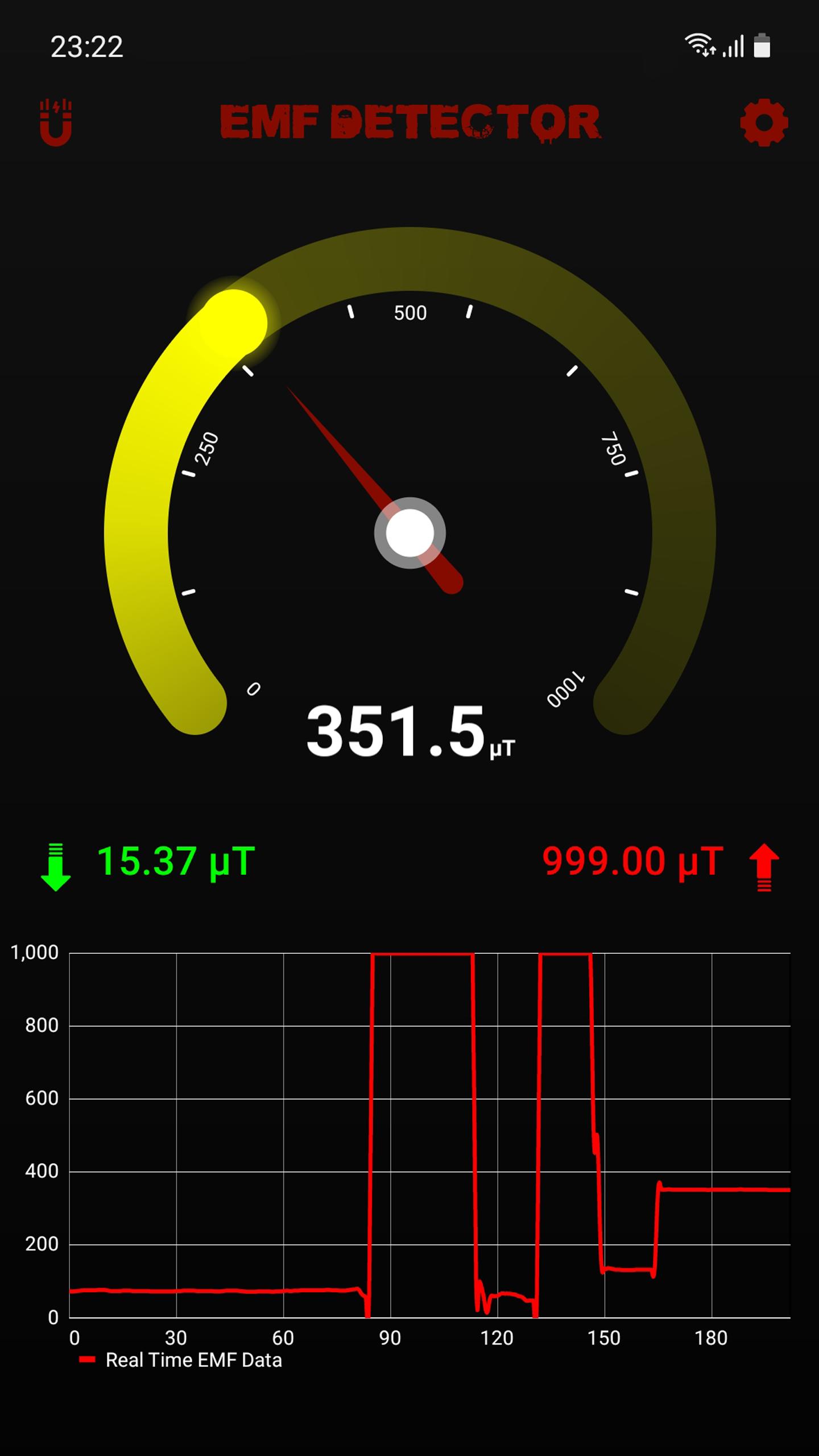
Task: Open the settings gear
Action: pos(764,122)
